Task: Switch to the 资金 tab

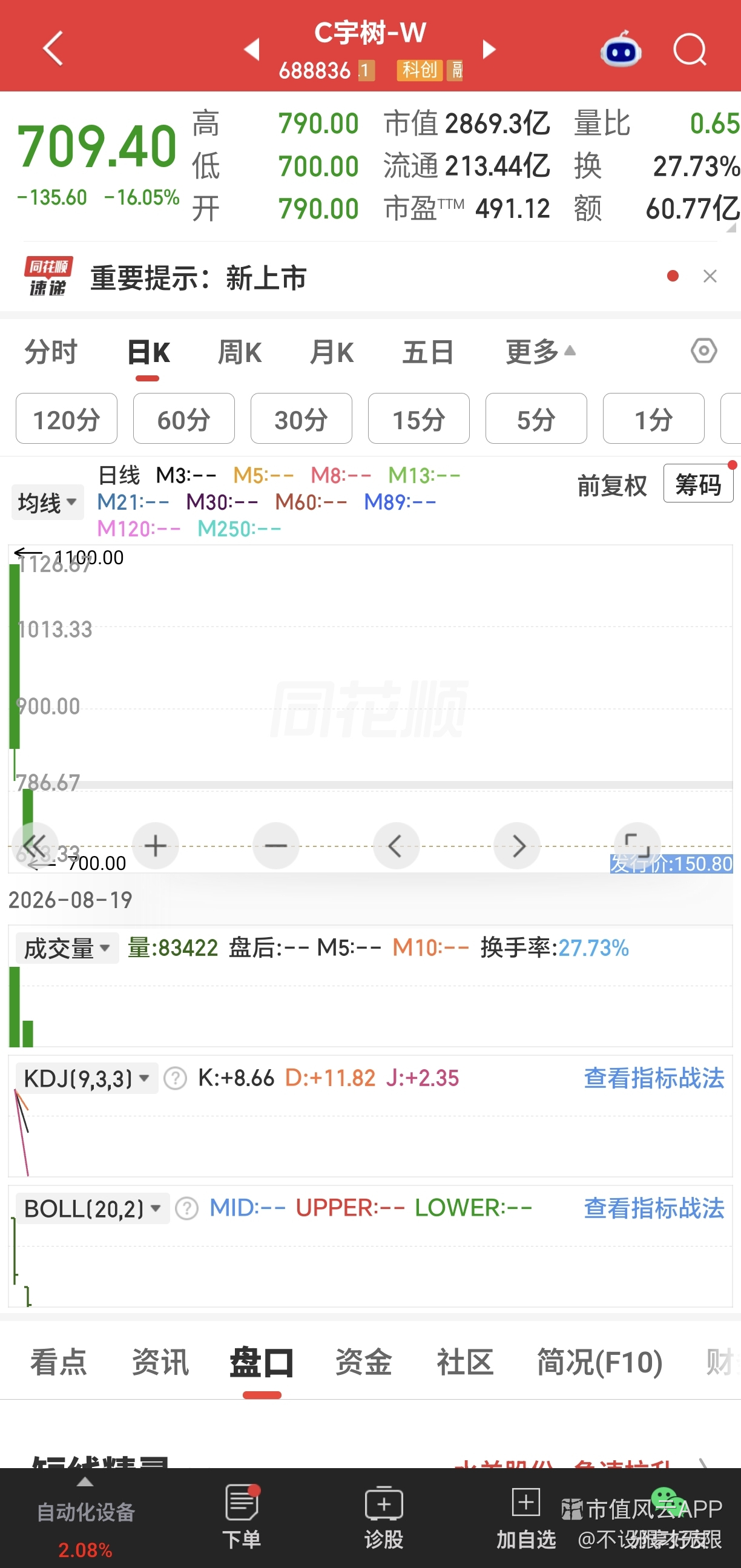Action: (x=363, y=1362)
